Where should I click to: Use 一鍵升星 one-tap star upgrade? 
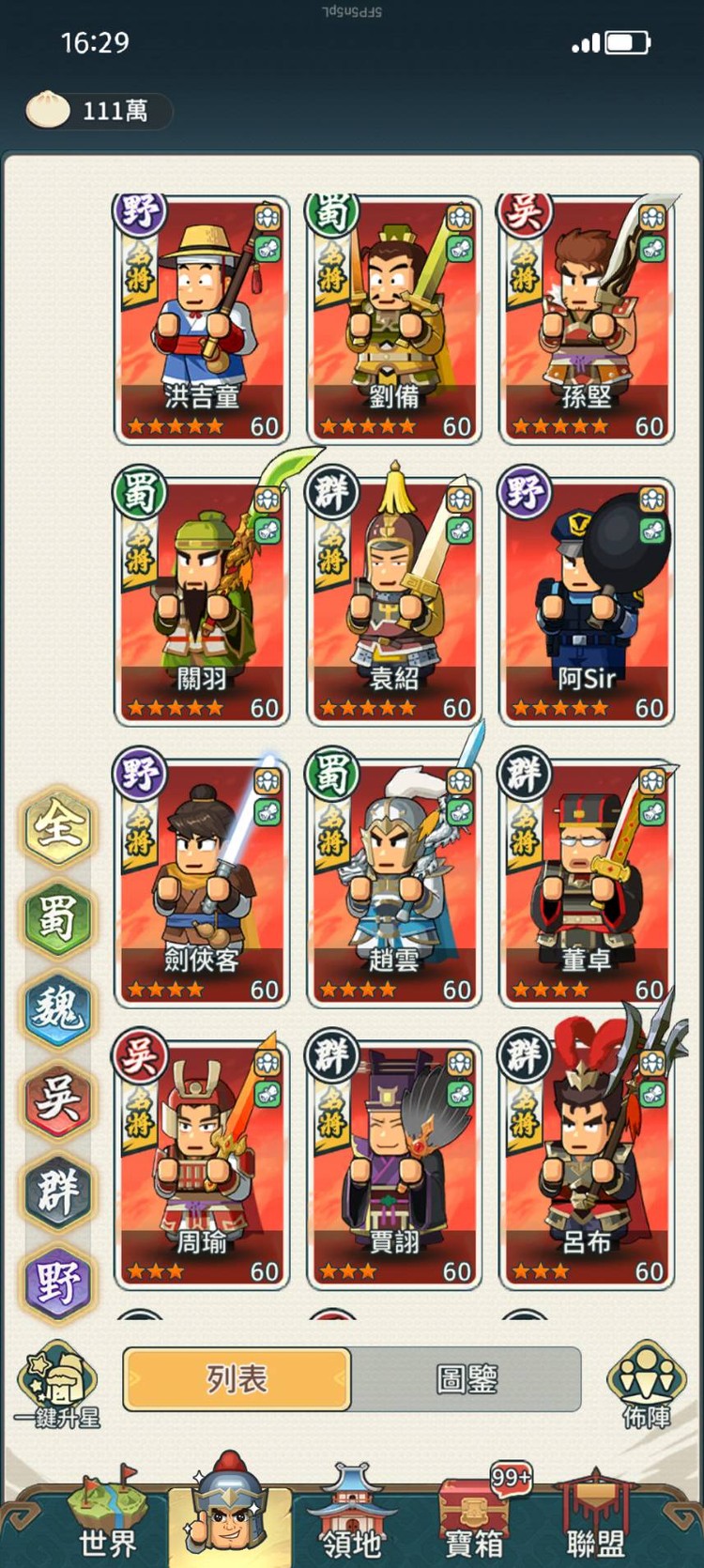[58, 1386]
